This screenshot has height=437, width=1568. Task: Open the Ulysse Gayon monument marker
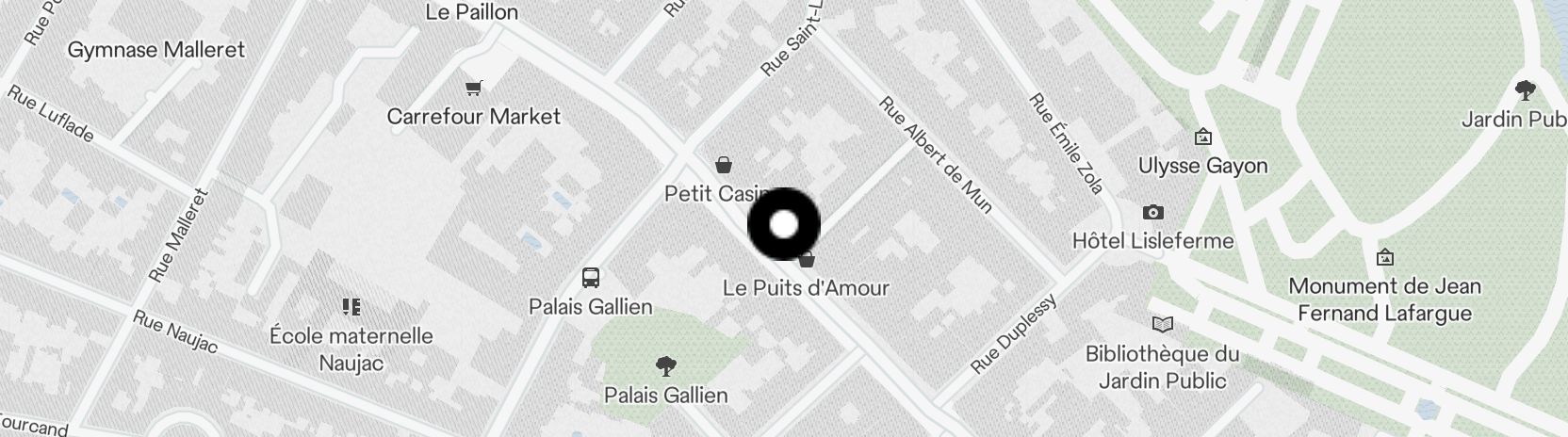[1202, 138]
